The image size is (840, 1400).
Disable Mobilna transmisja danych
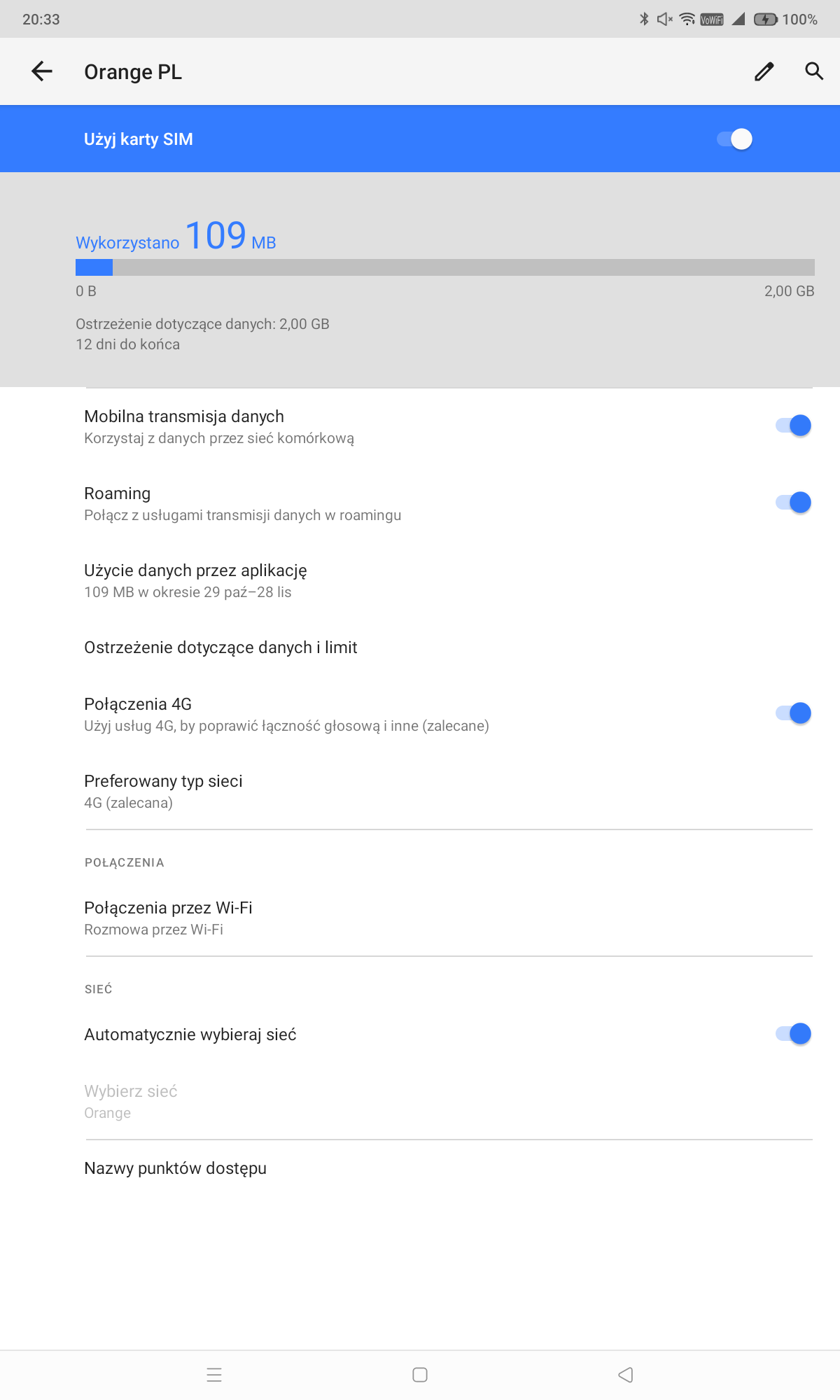(x=793, y=426)
